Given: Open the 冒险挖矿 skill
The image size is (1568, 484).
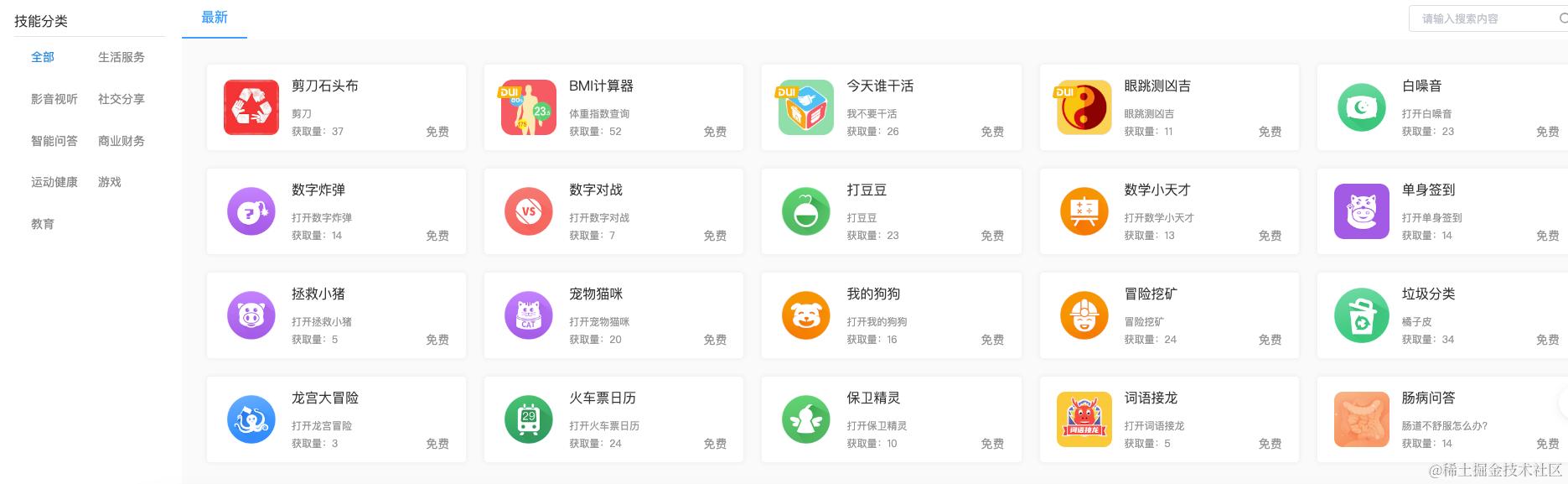Looking at the screenshot, I should [1169, 315].
